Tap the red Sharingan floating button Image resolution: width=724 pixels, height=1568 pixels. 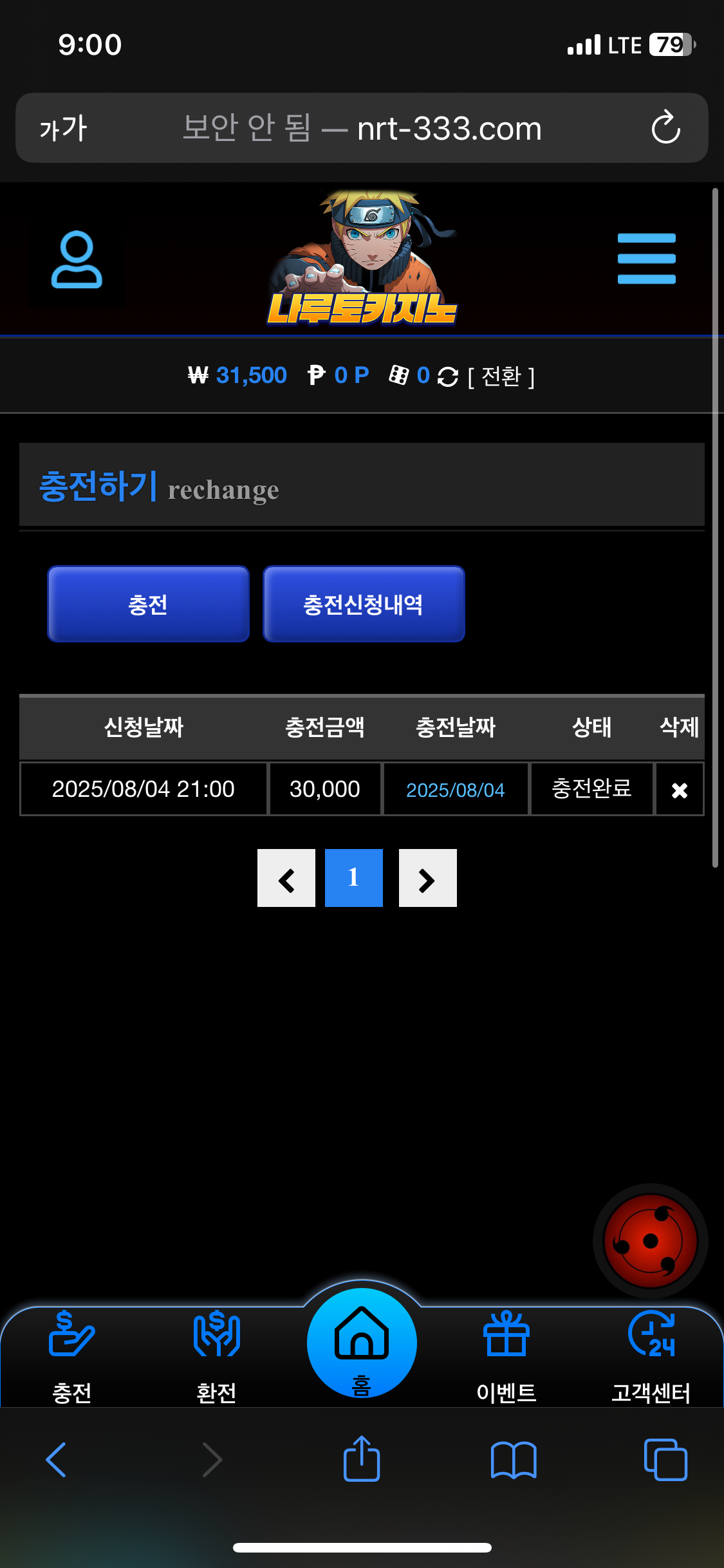pyautogui.click(x=650, y=1240)
